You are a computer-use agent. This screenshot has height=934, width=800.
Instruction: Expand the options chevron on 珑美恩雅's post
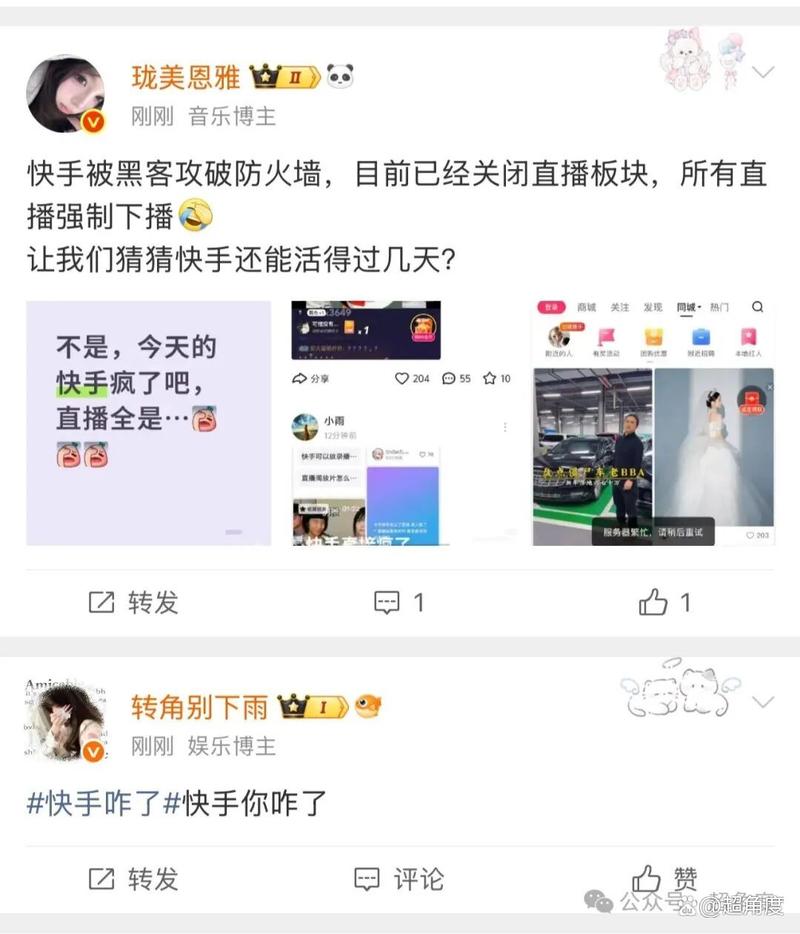pos(762,72)
